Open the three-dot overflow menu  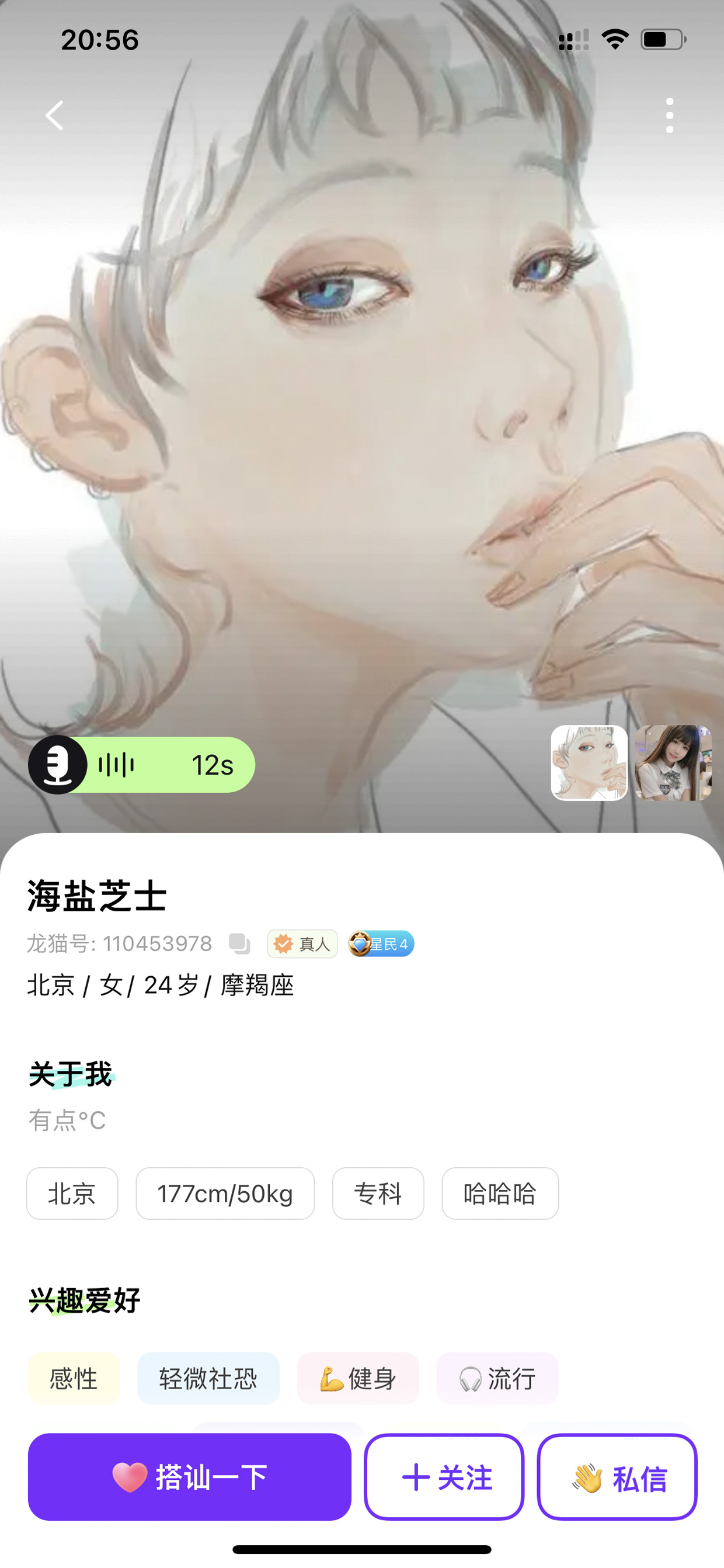669,115
